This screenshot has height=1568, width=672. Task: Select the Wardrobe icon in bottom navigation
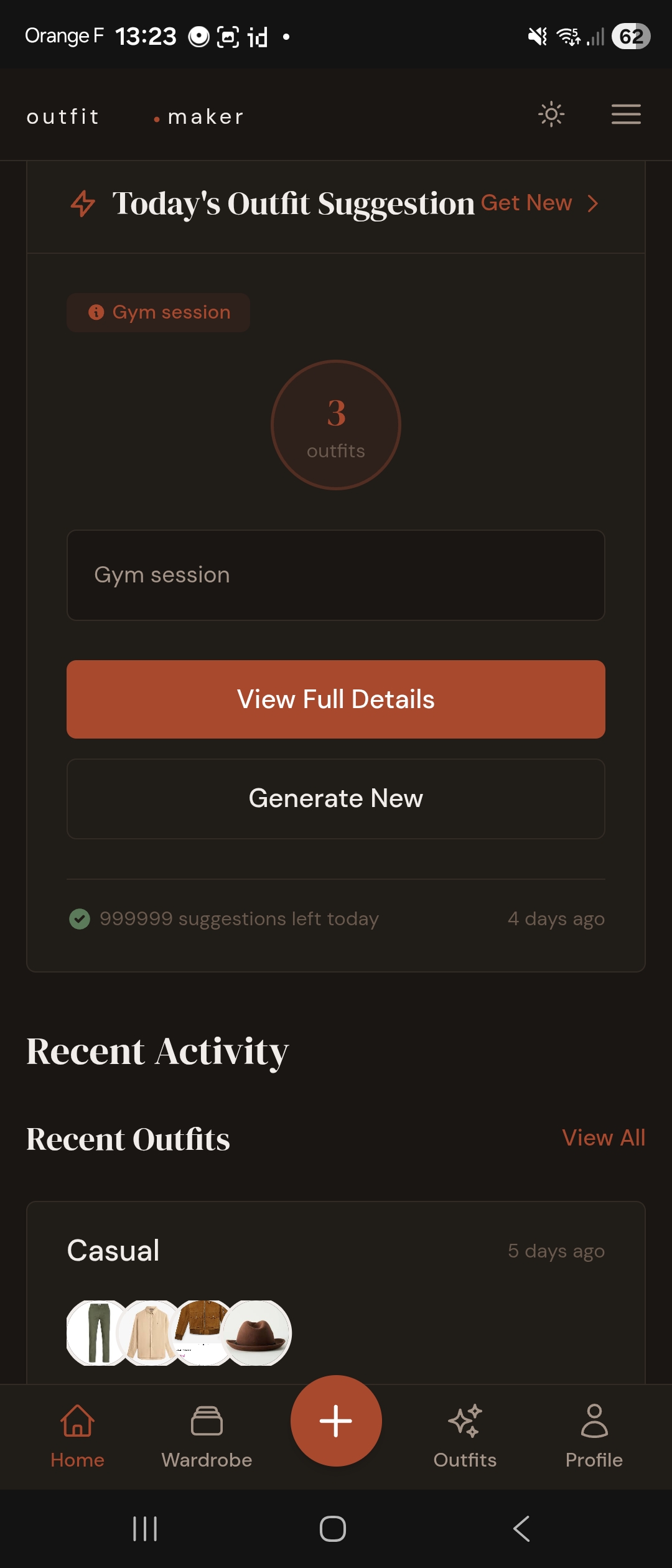coord(206,1421)
